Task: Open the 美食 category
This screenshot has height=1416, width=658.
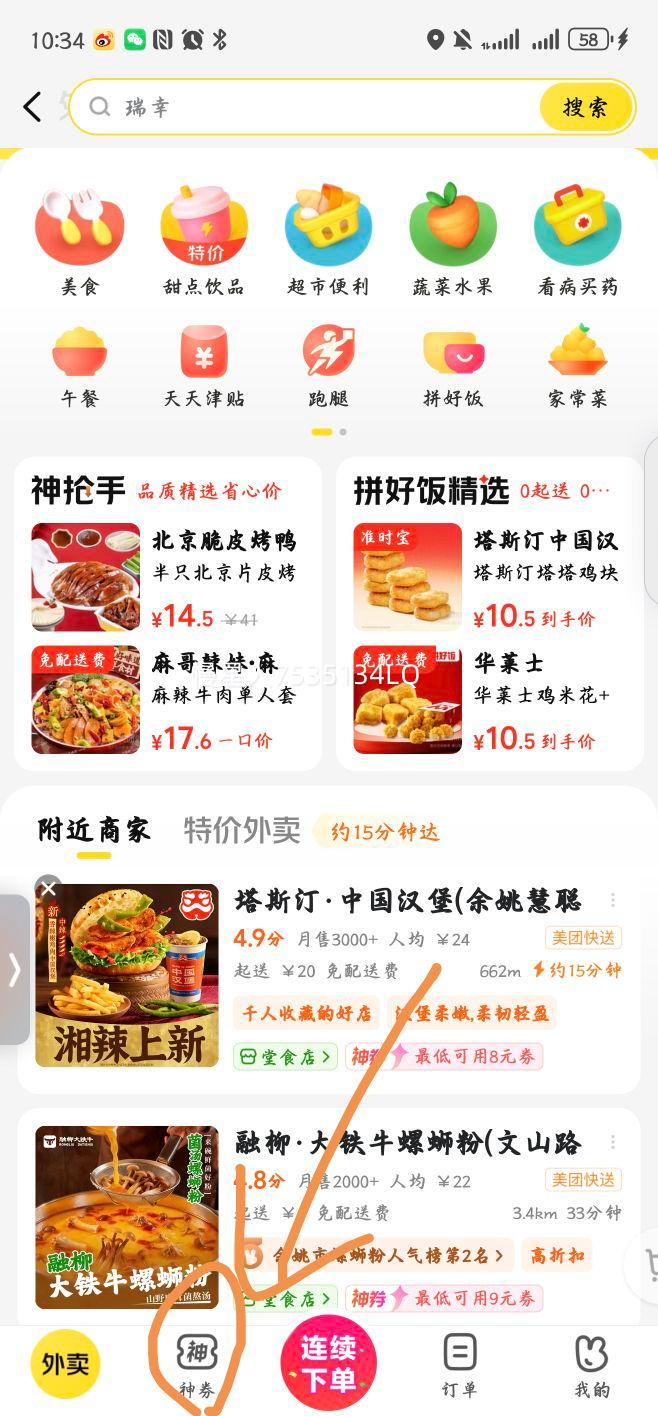Action: tap(80, 240)
